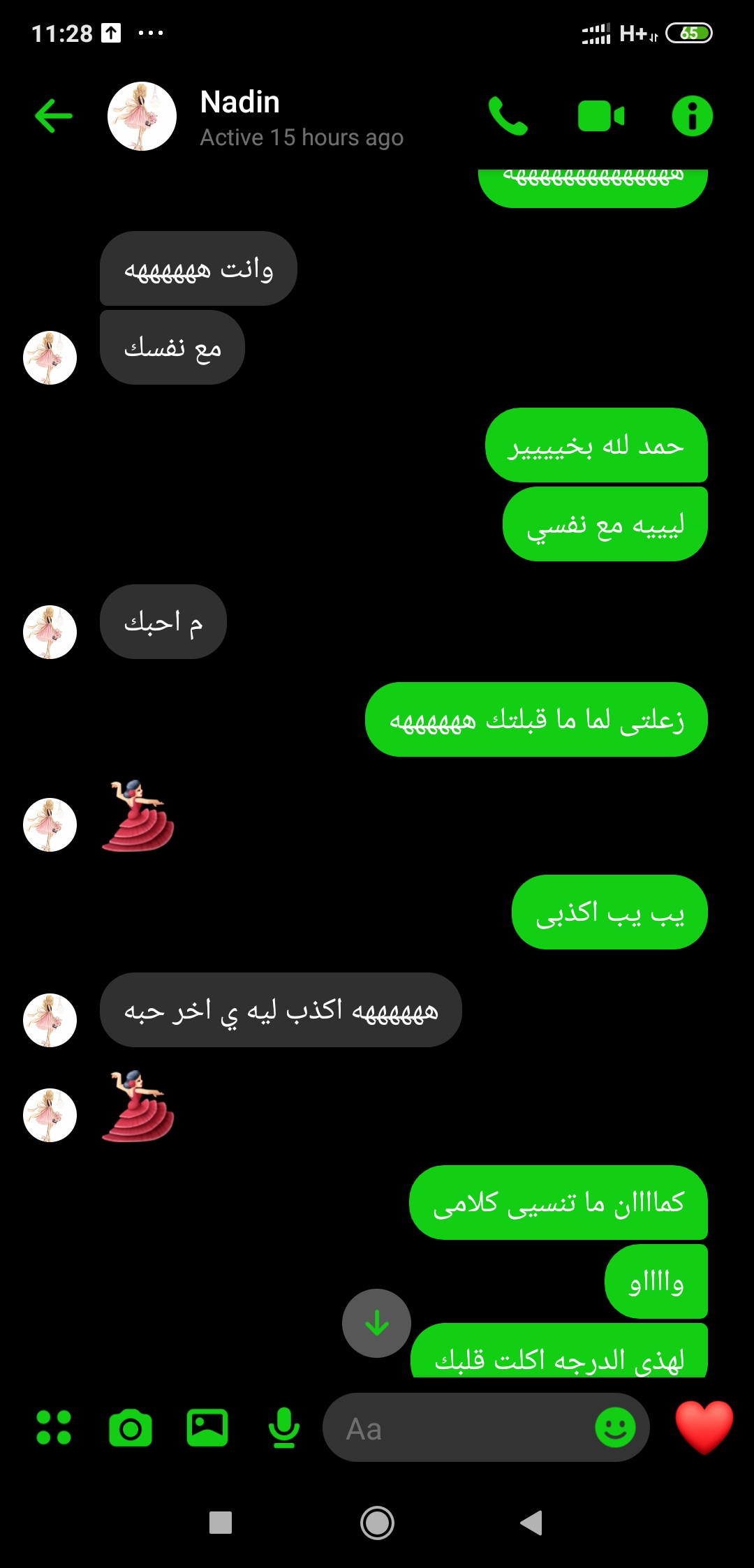This screenshot has width=754, height=1568.
Task: Open the gallery image picker
Action: pos(207,1428)
